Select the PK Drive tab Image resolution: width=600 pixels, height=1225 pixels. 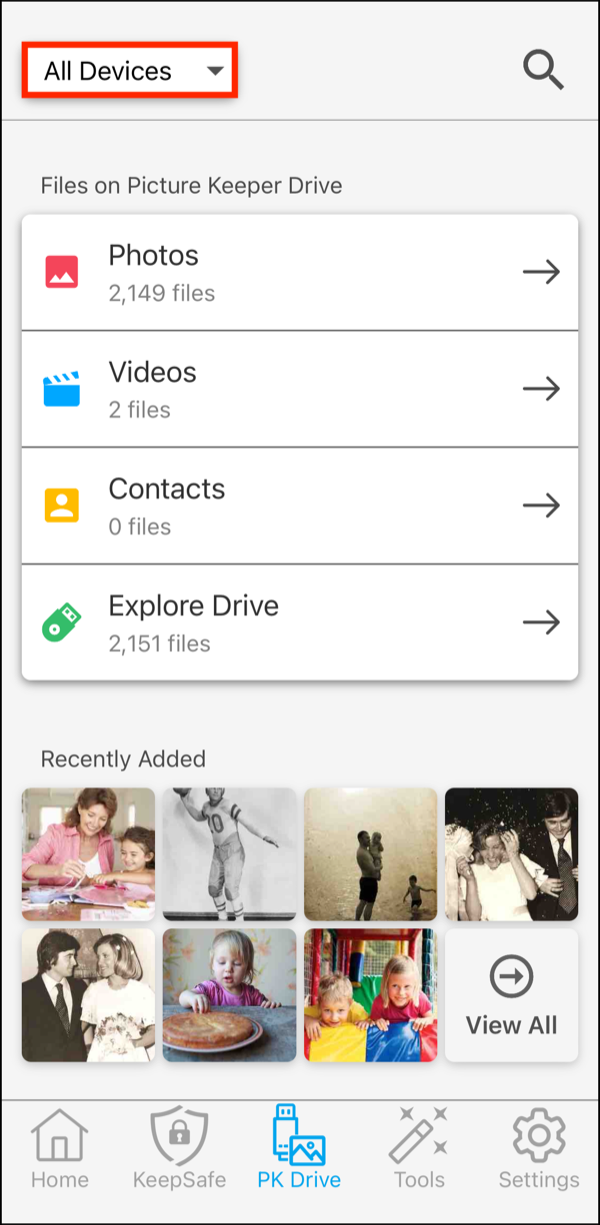299,1149
